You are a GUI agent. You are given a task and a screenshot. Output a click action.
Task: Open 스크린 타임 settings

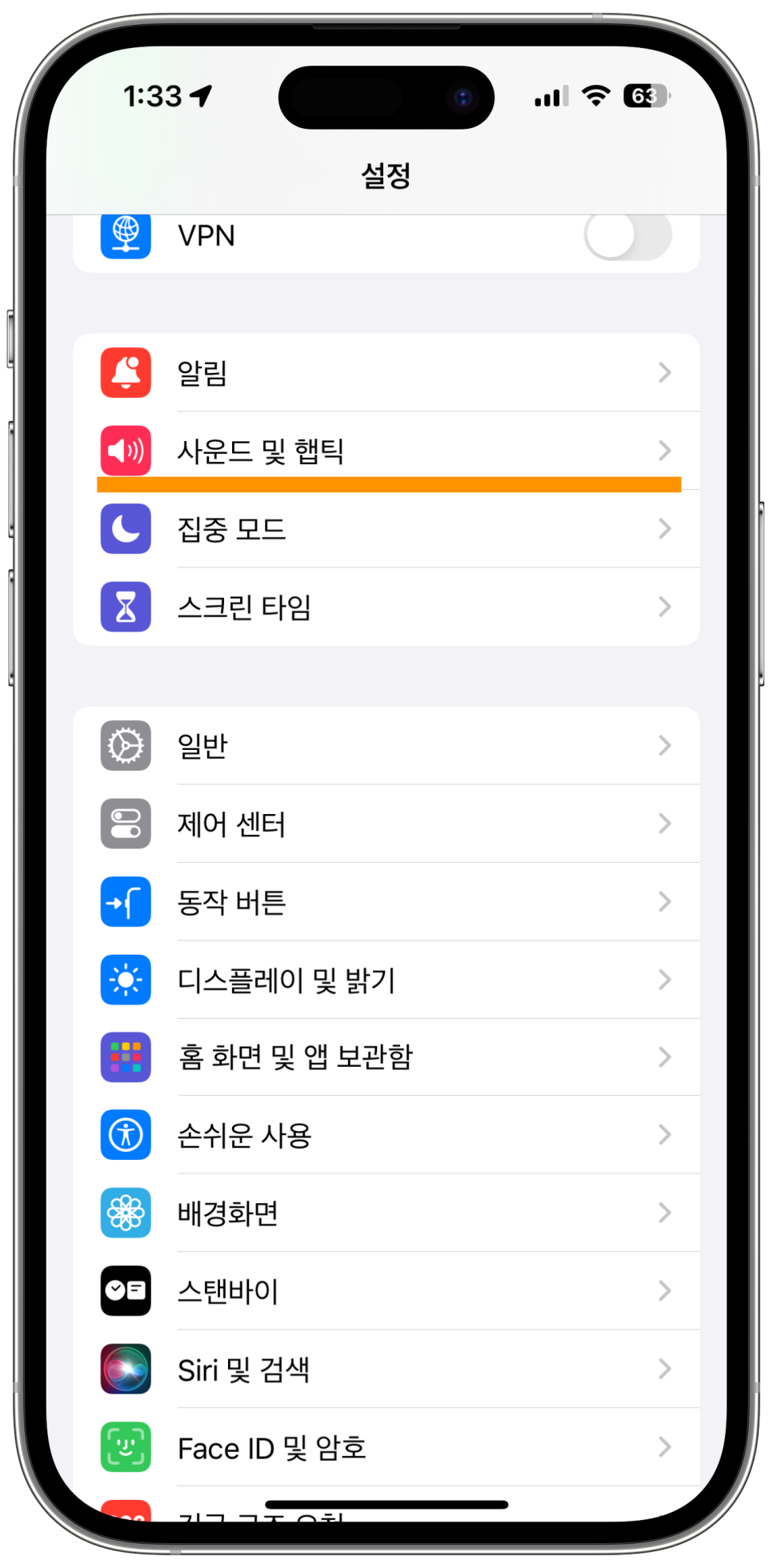pos(386,607)
